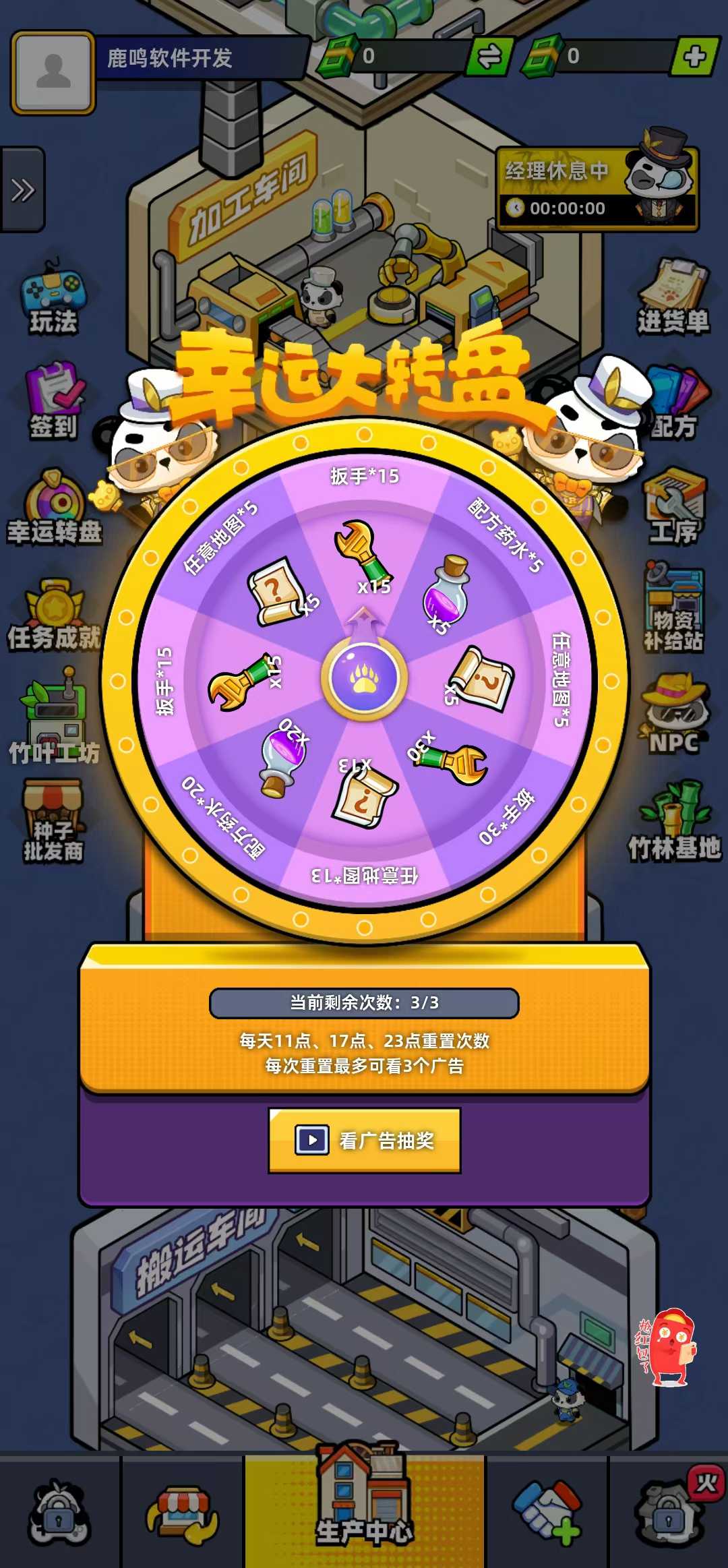
Task: Open the 玩法 gameplay guide
Action: [x=53, y=297]
